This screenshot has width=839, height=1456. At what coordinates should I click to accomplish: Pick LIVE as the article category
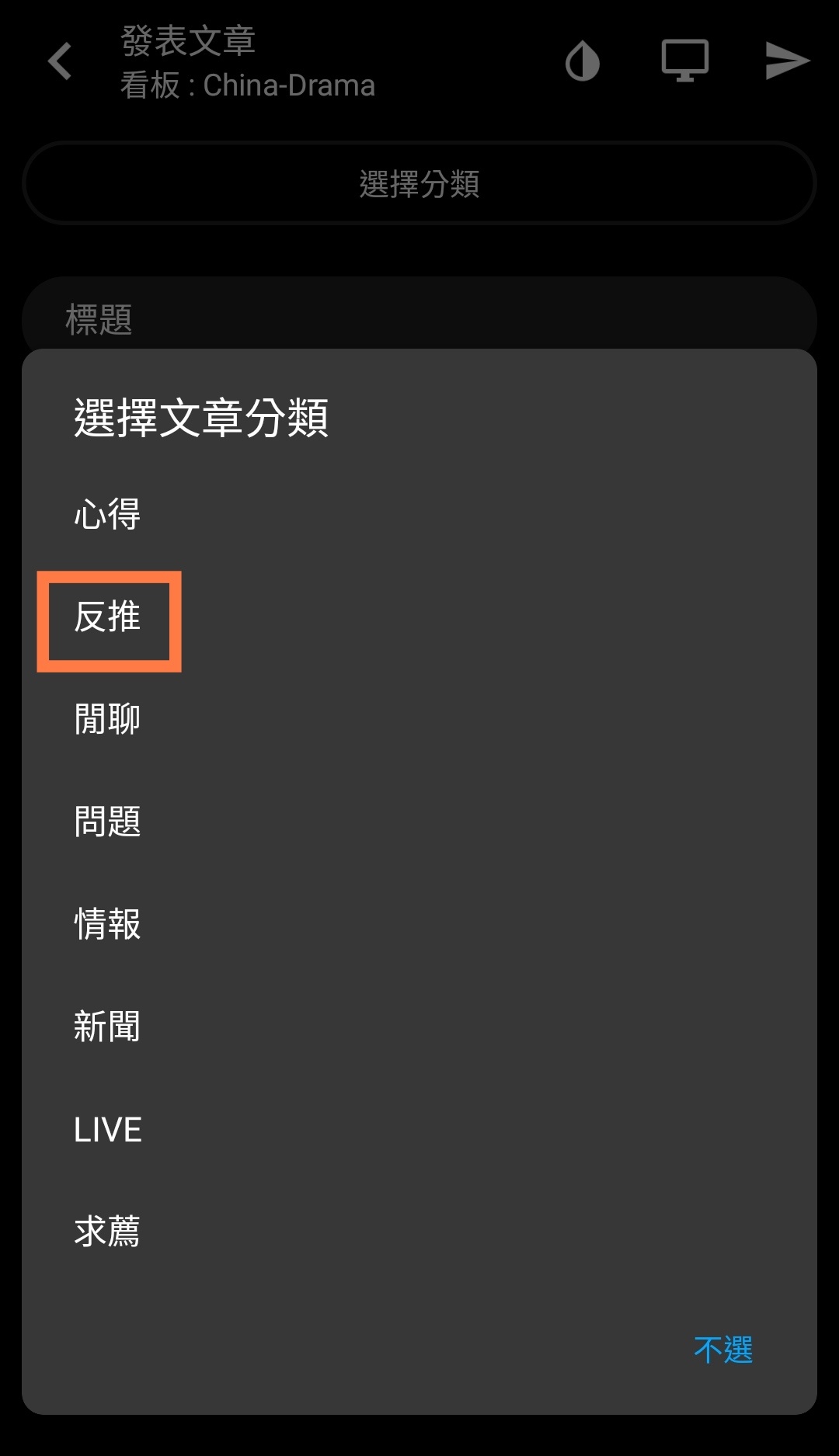pos(107,1129)
